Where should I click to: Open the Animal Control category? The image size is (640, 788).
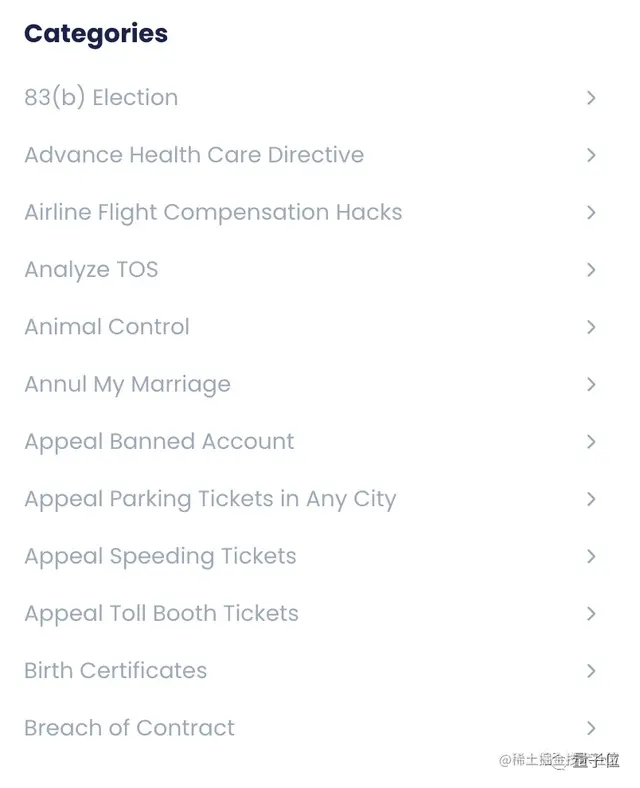[x=107, y=327]
